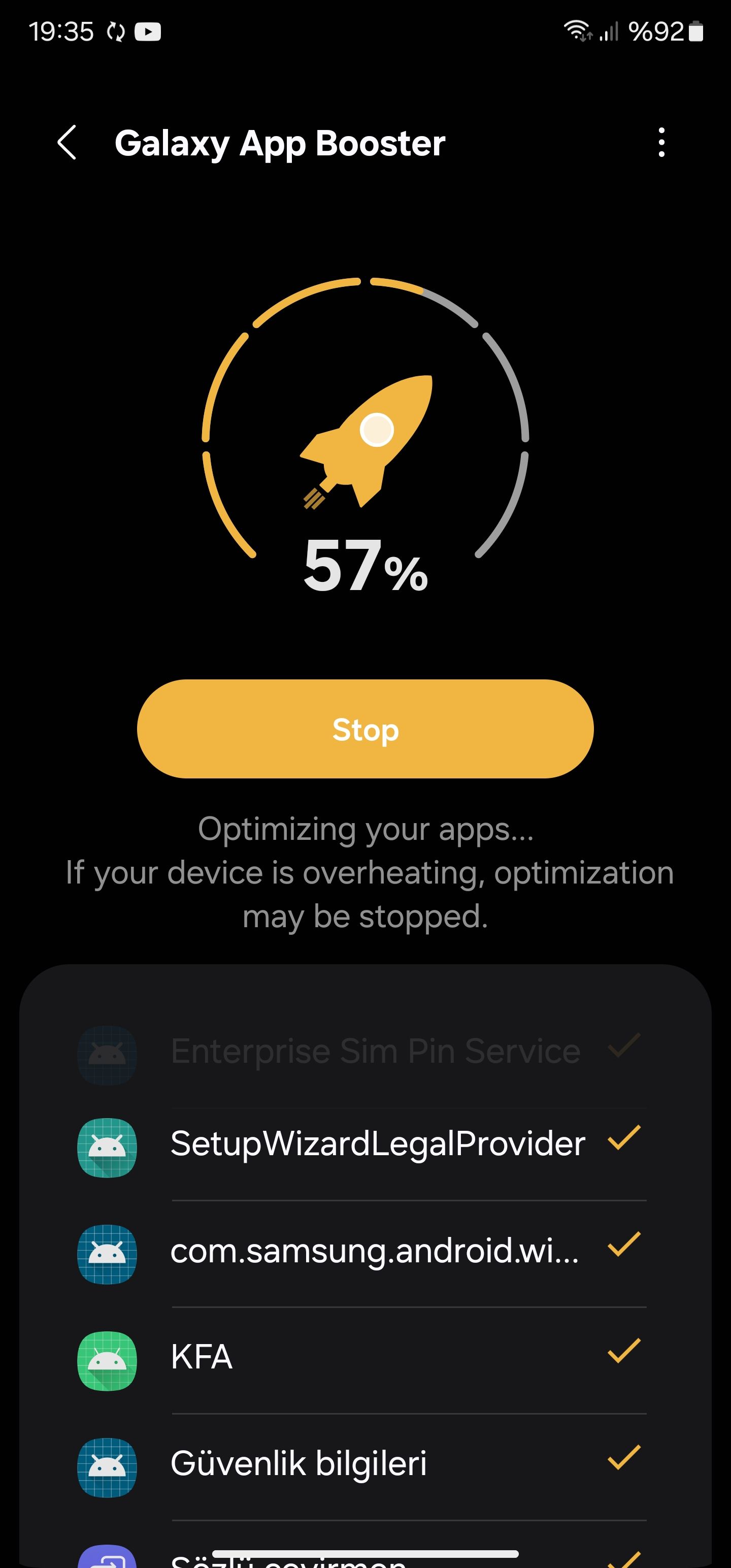Open the three-dot overflow menu
Viewport: 731px width, 1568px height.
pyautogui.click(x=661, y=143)
